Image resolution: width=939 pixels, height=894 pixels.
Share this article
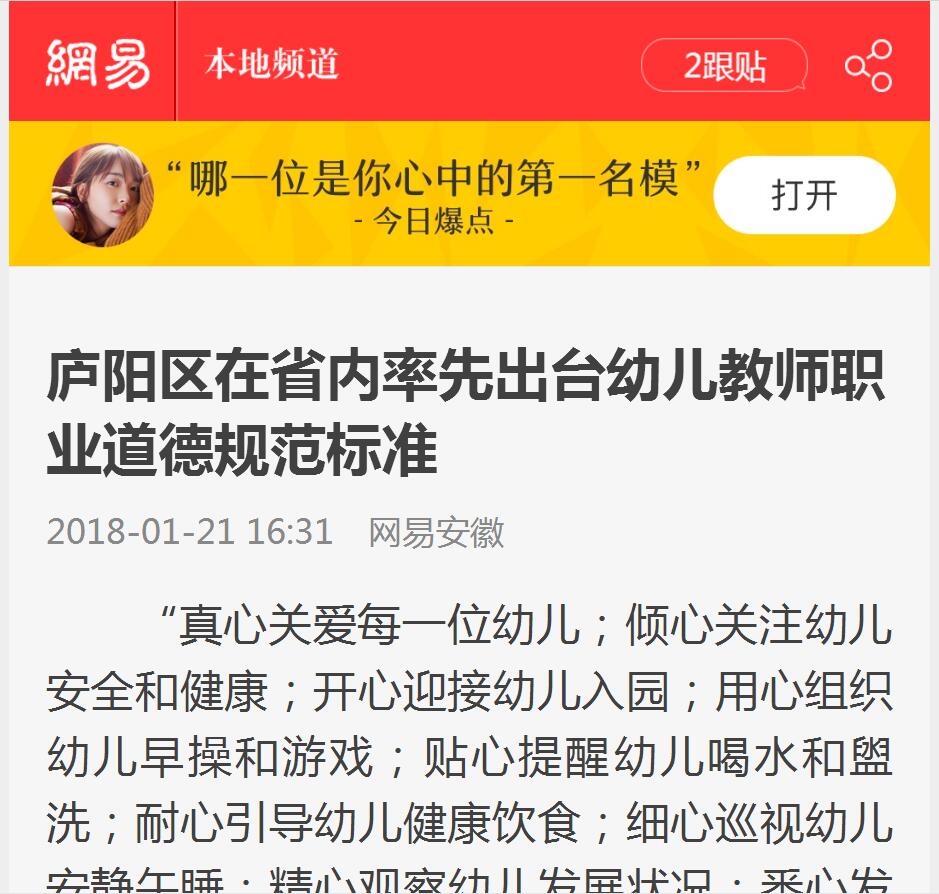868,66
